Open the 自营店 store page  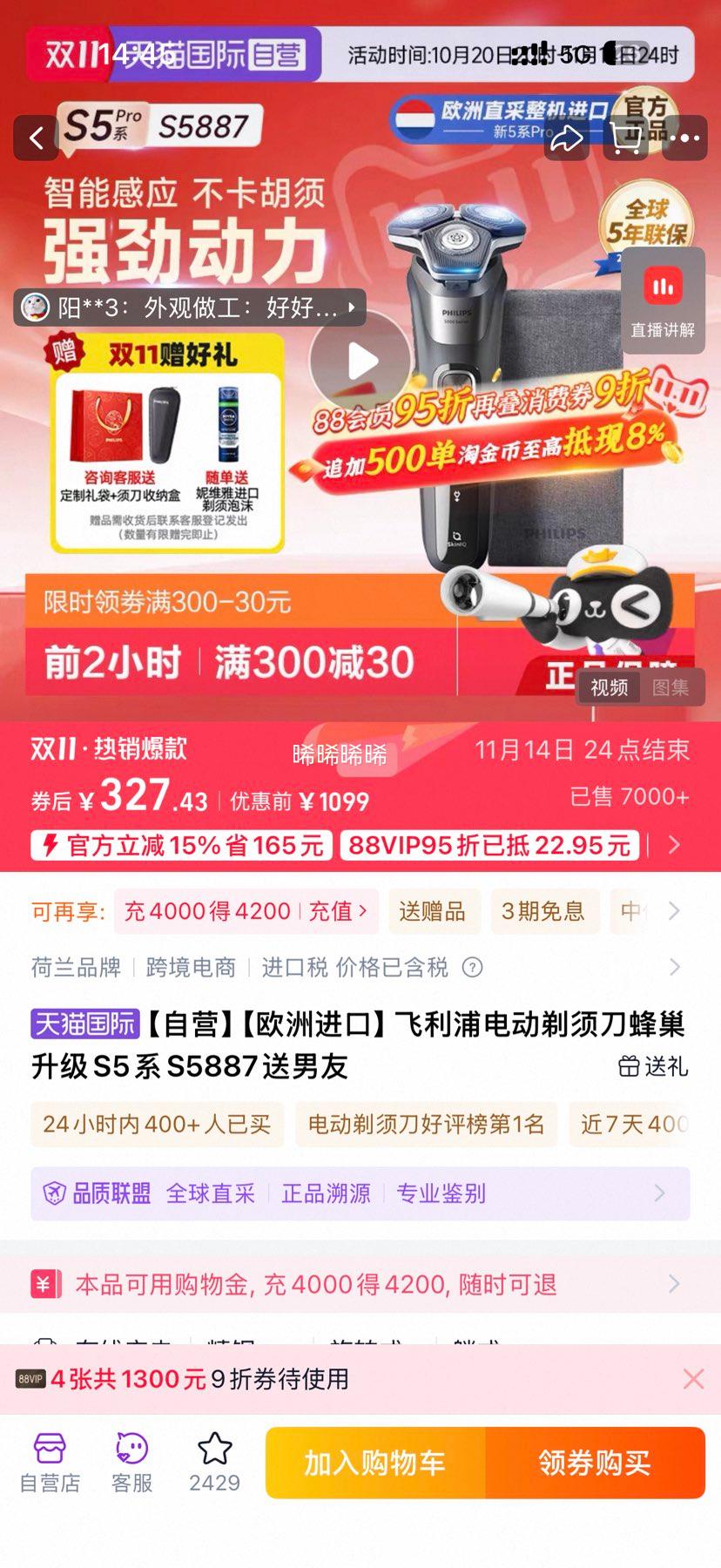pyautogui.click(x=50, y=1463)
